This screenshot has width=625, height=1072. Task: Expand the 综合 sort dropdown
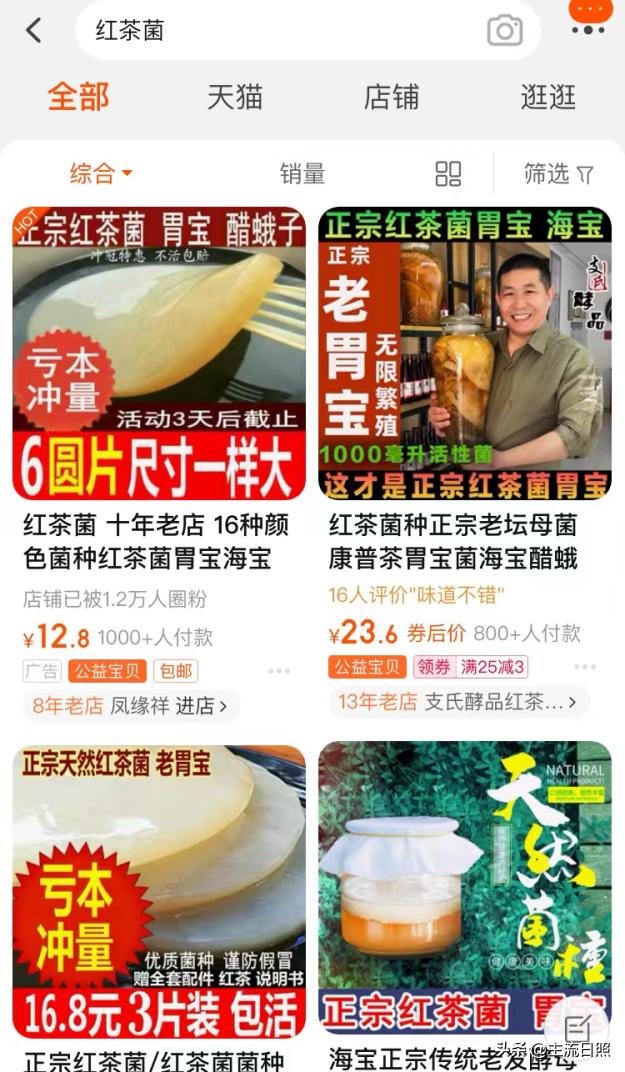pos(101,174)
